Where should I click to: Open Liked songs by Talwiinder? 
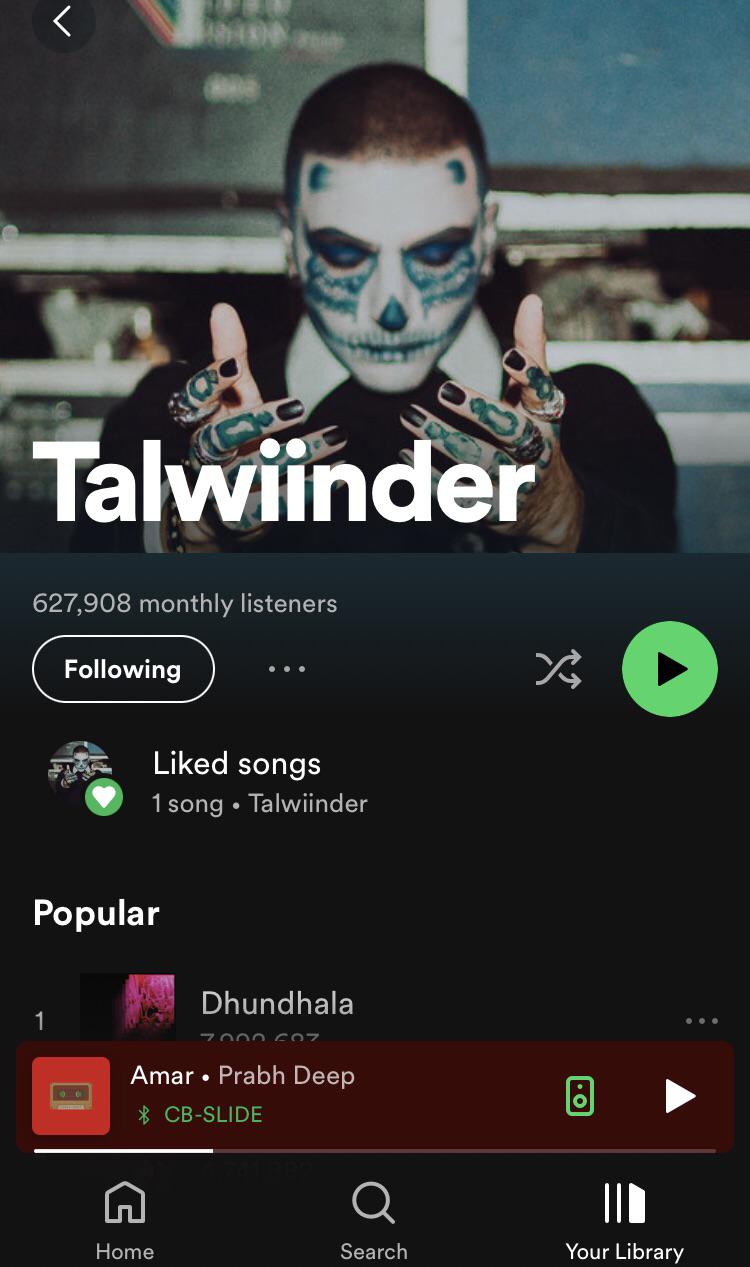pyautogui.click(x=375, y=780)
